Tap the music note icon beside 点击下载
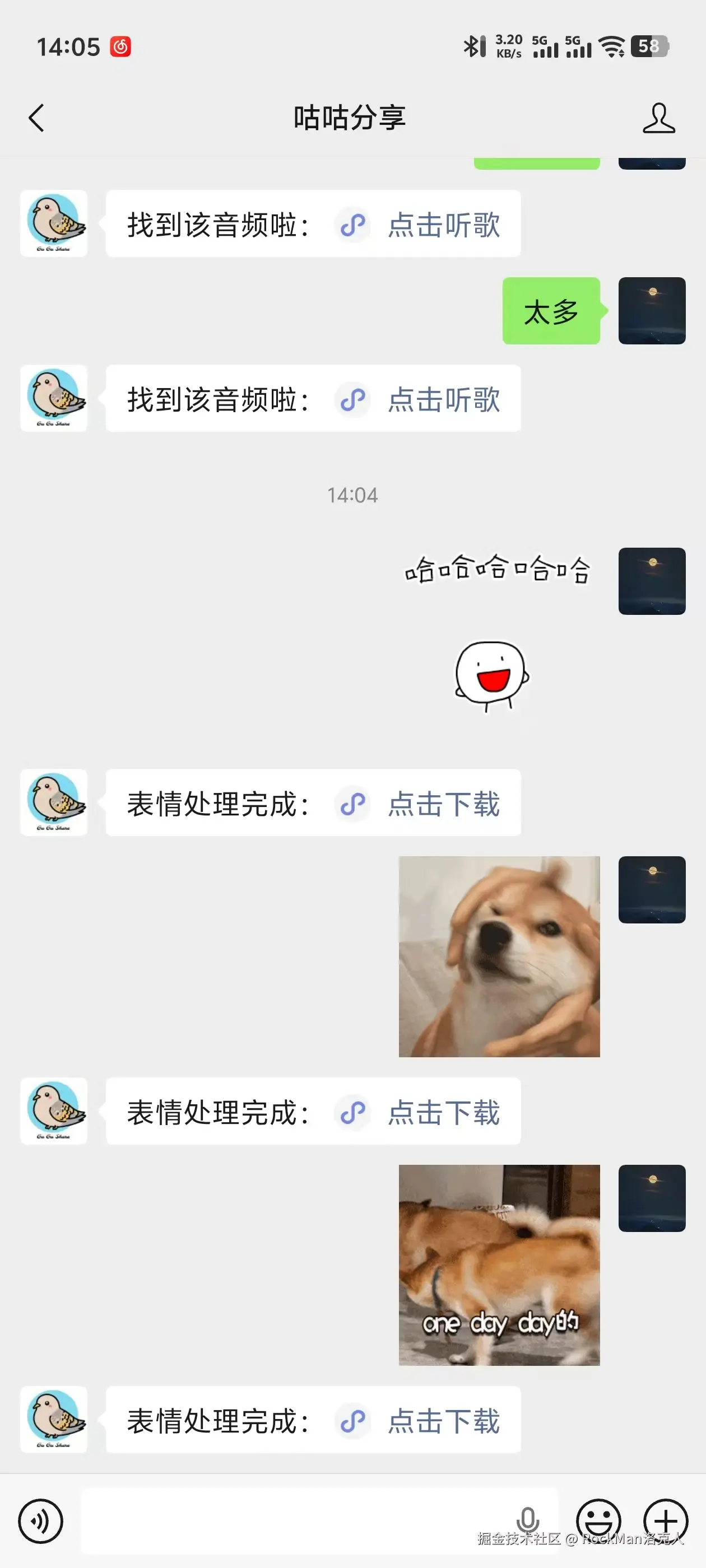Viewport: 706px width, 1568px height. (352, 804)
